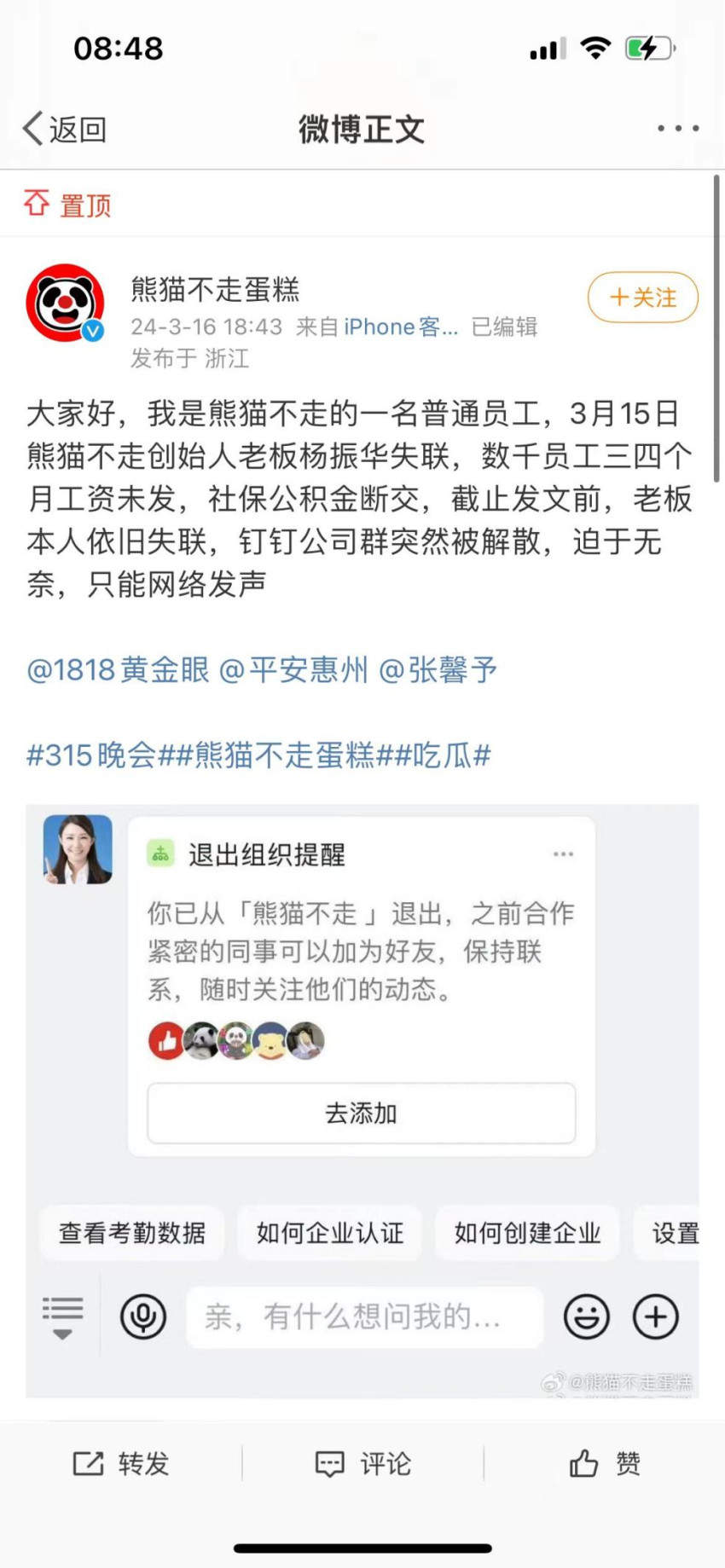Open the #熊猫不走蛋糕# hashtag
725x1568 pixels.
(x=285, y=755)
